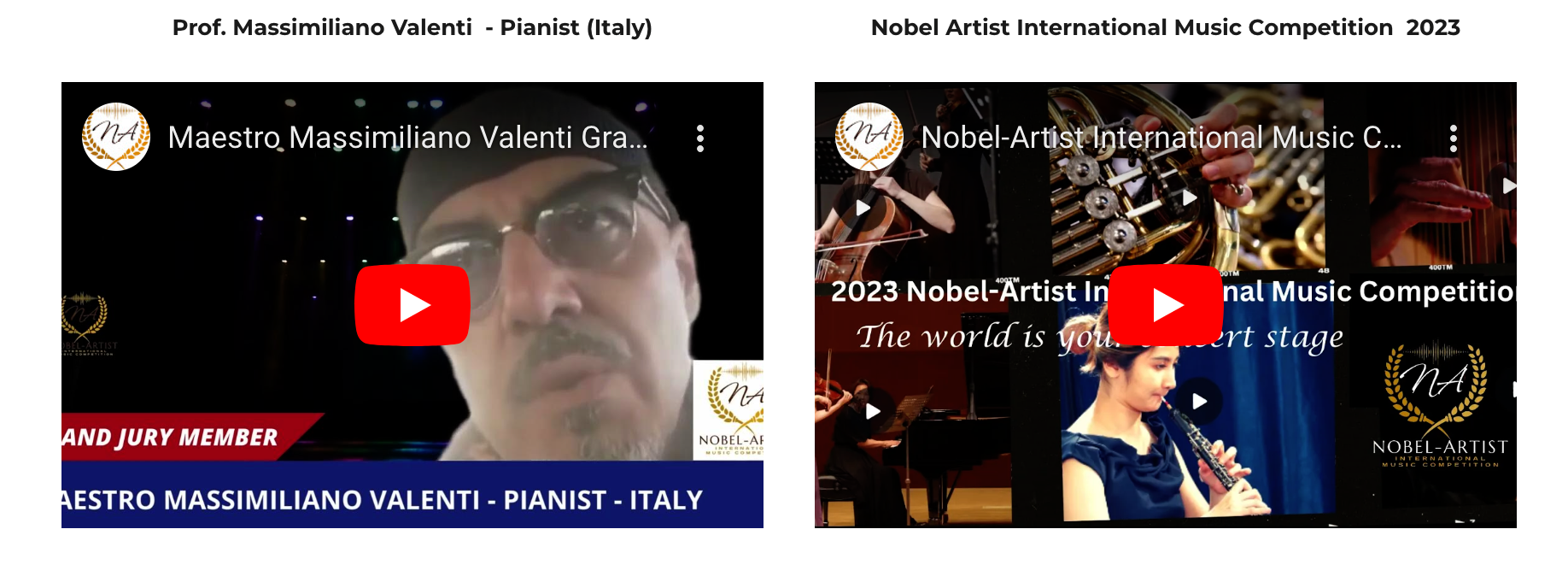Open the channel avatar on the Valenti video

click(x=116, y=137)
